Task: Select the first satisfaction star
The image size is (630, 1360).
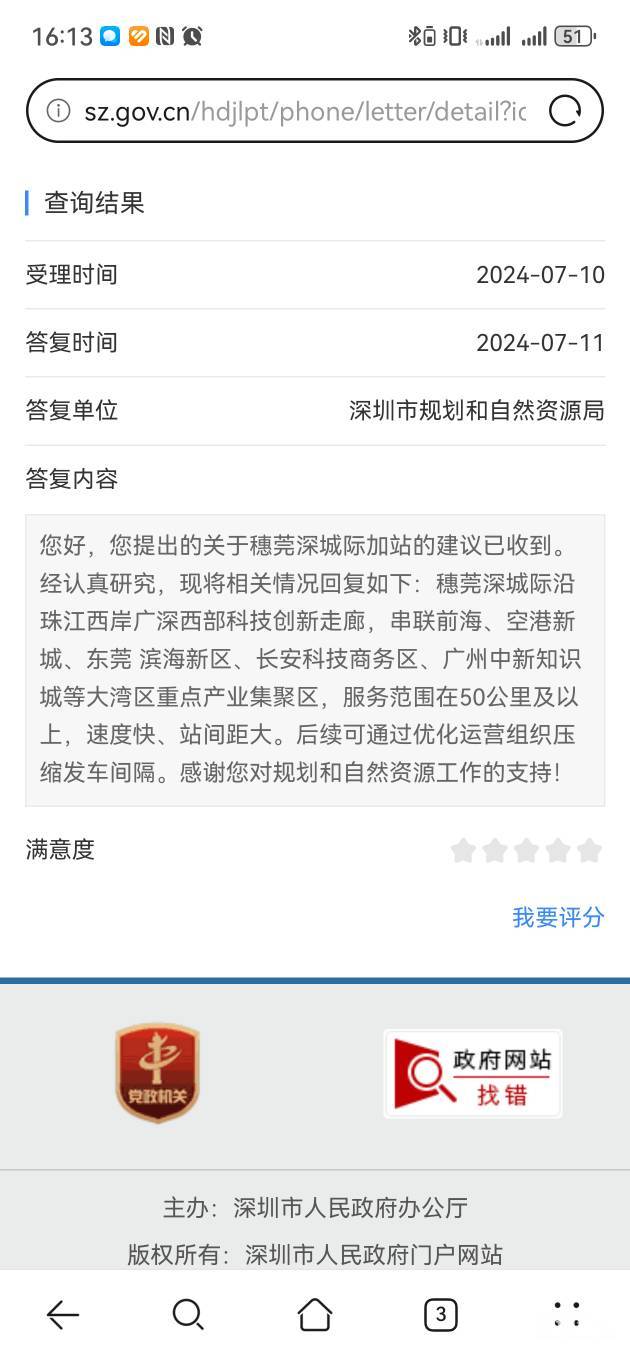Action: pos(462,851)
